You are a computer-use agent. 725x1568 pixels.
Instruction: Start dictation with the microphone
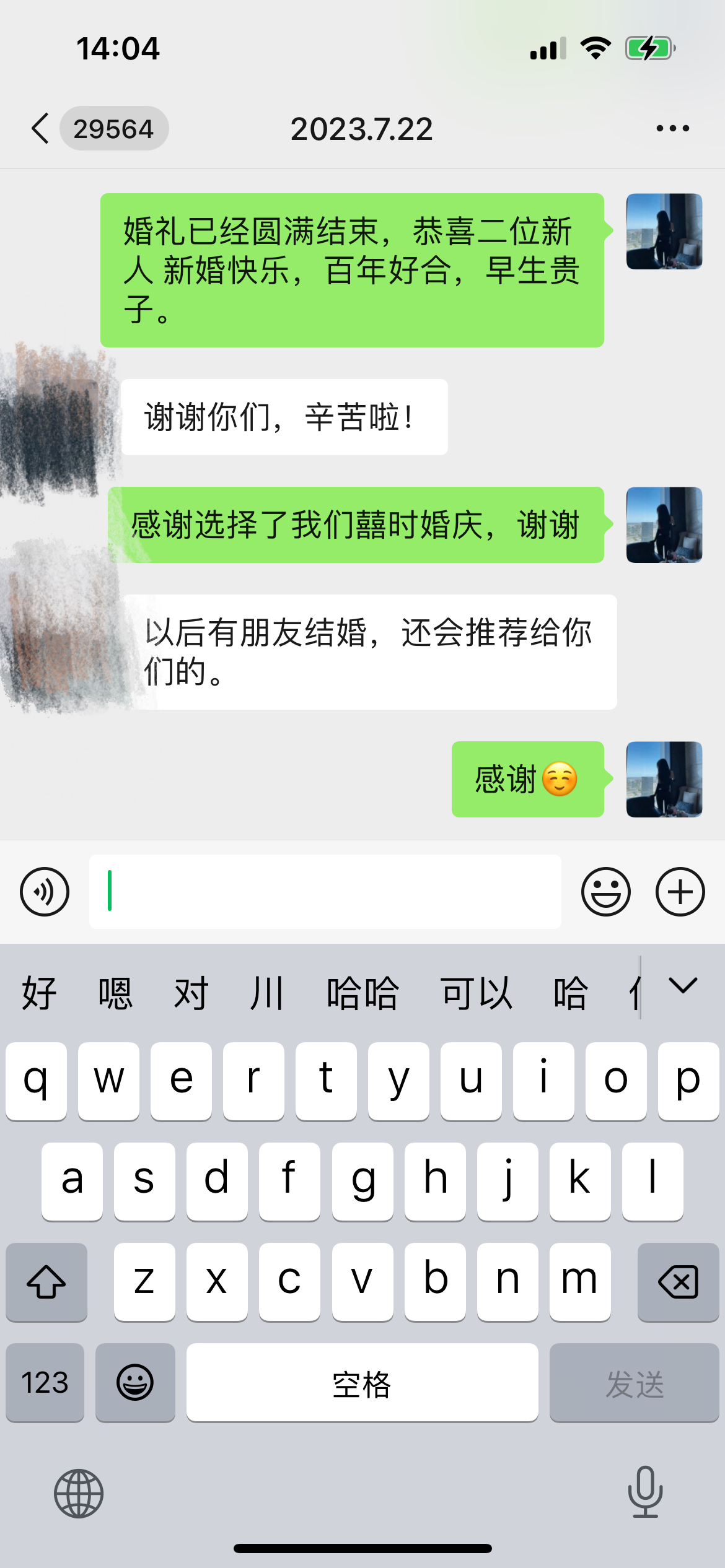645,1492
